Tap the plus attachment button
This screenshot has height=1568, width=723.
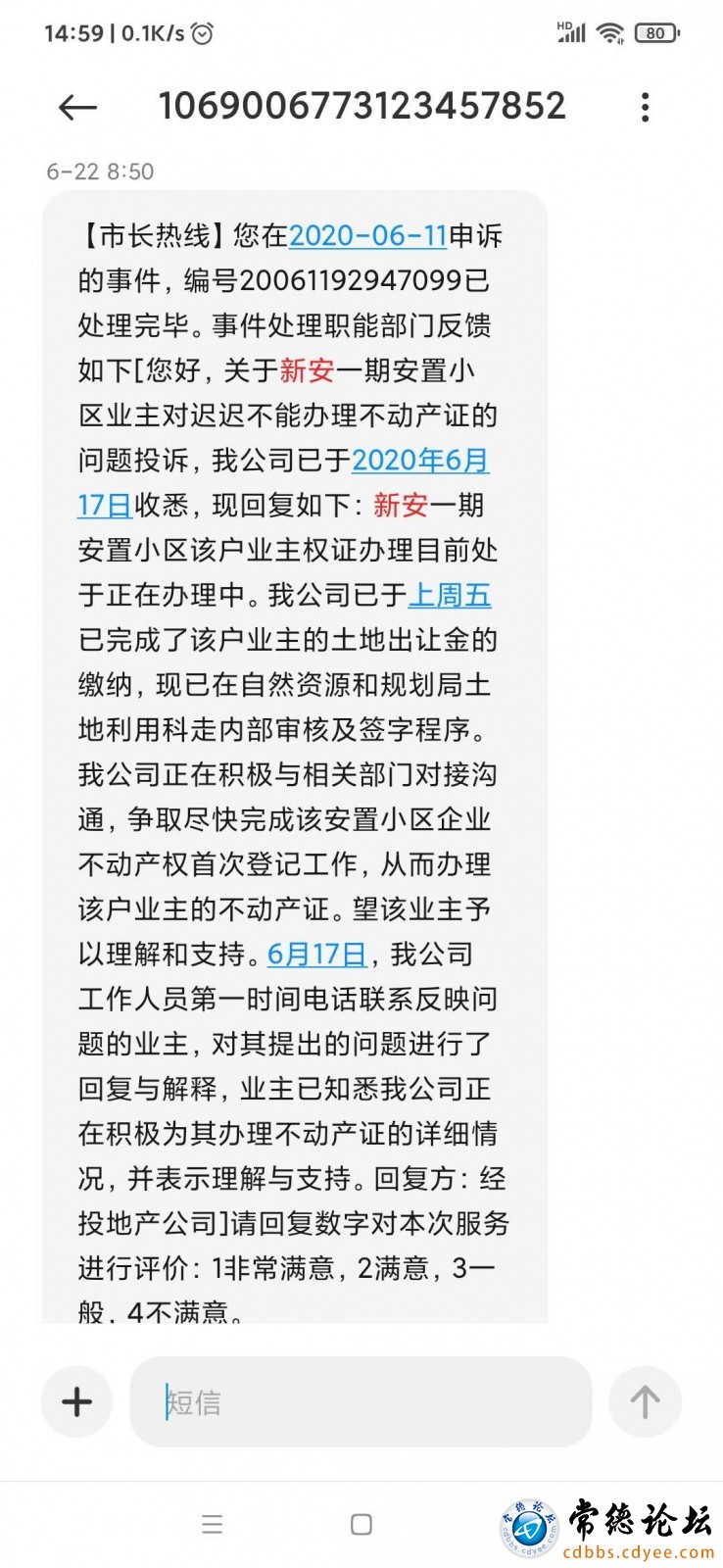point(77,1401)
